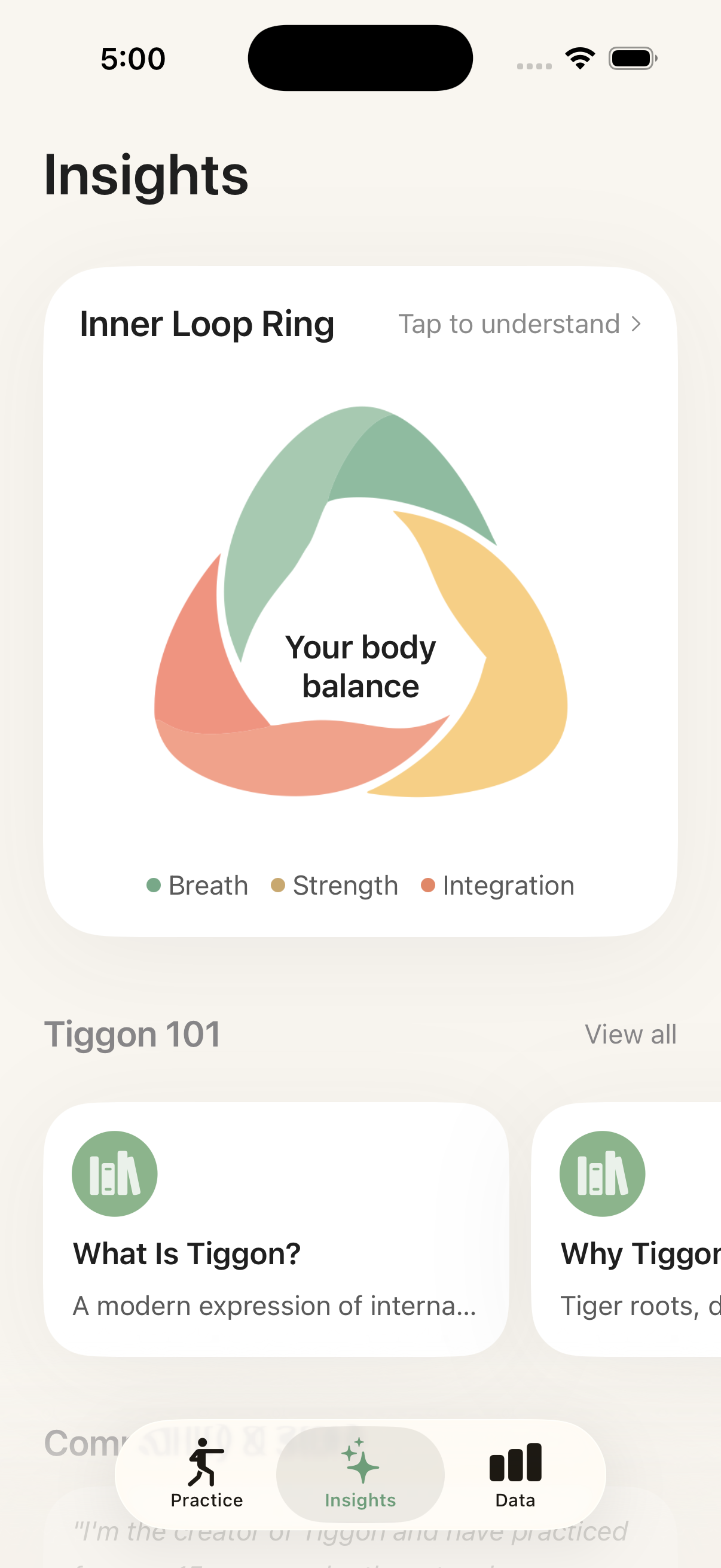
Task: Toggle the Breath legend dot
Action: tap(154, 886)
